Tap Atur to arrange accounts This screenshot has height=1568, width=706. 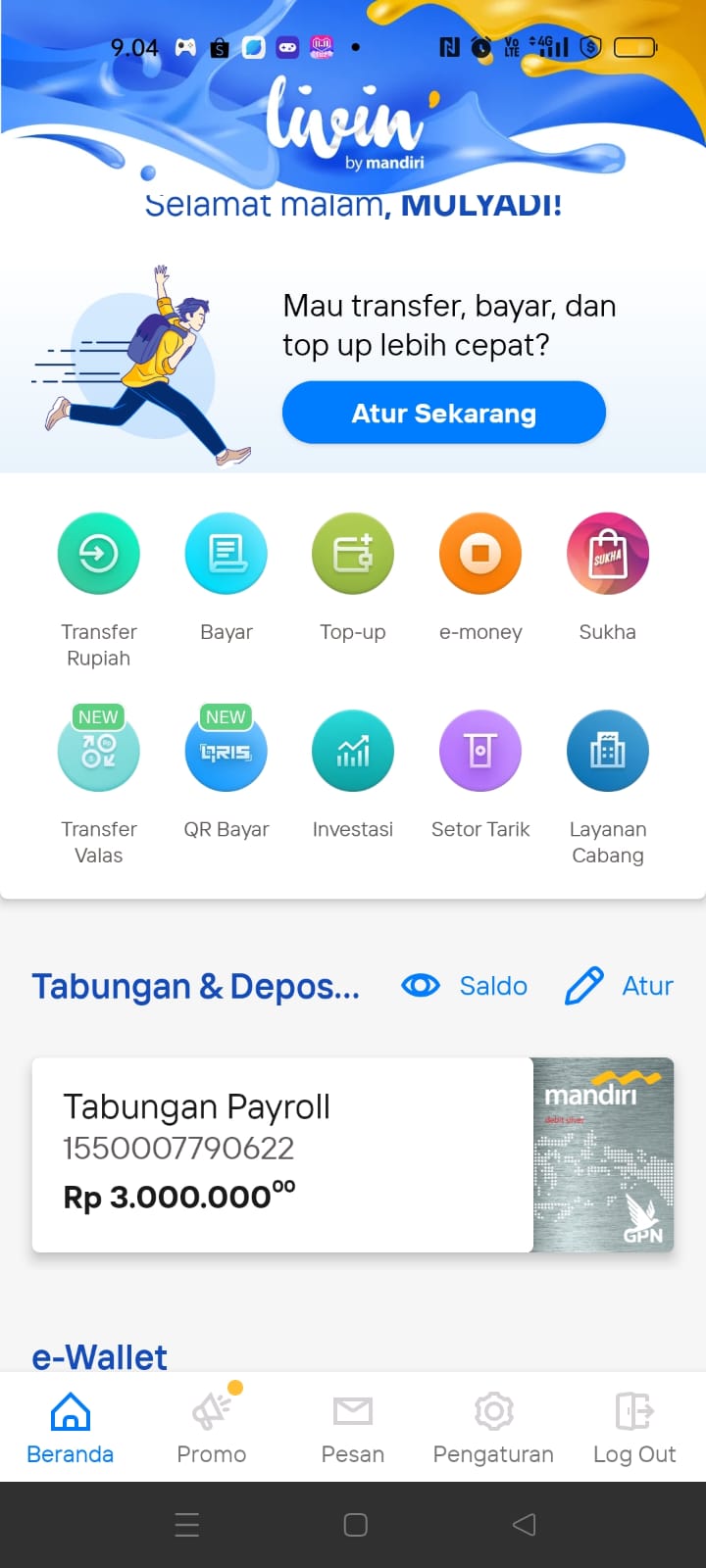click(620, 986)
